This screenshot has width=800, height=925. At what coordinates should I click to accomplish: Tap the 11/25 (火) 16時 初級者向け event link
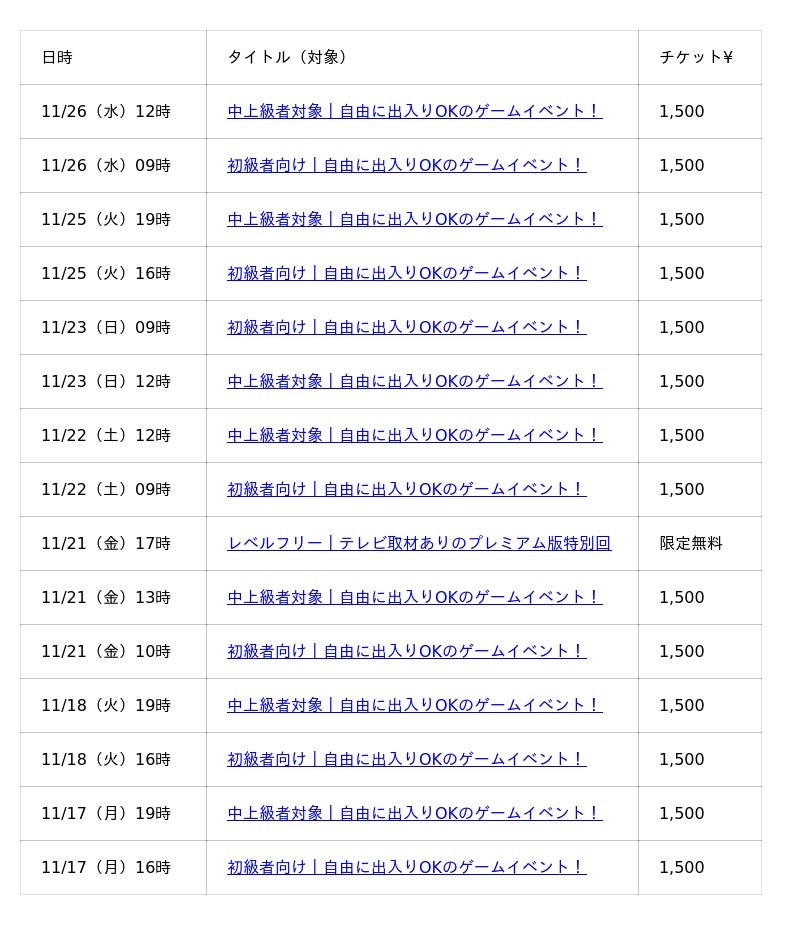click(x=406, y=273)
